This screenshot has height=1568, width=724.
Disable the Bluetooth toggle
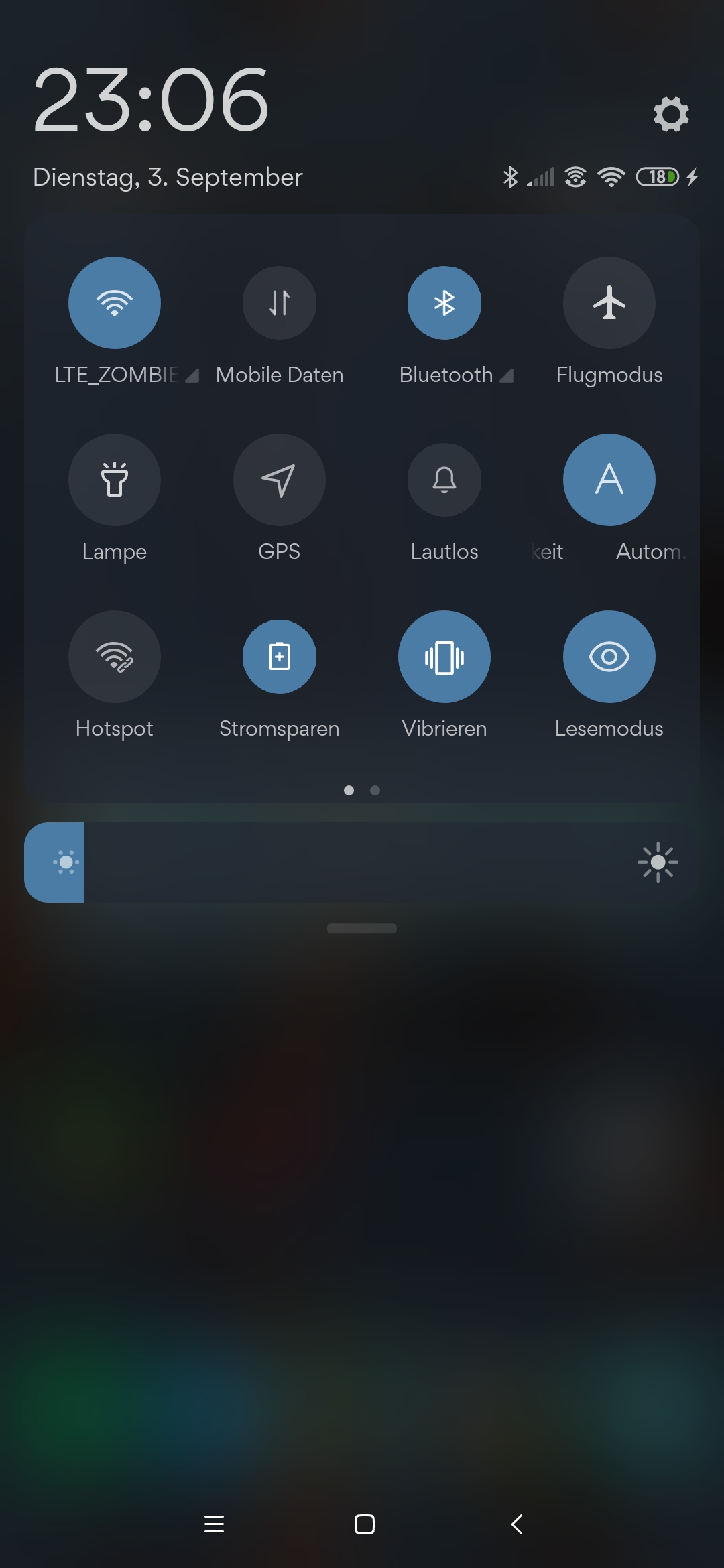[444, 303]
